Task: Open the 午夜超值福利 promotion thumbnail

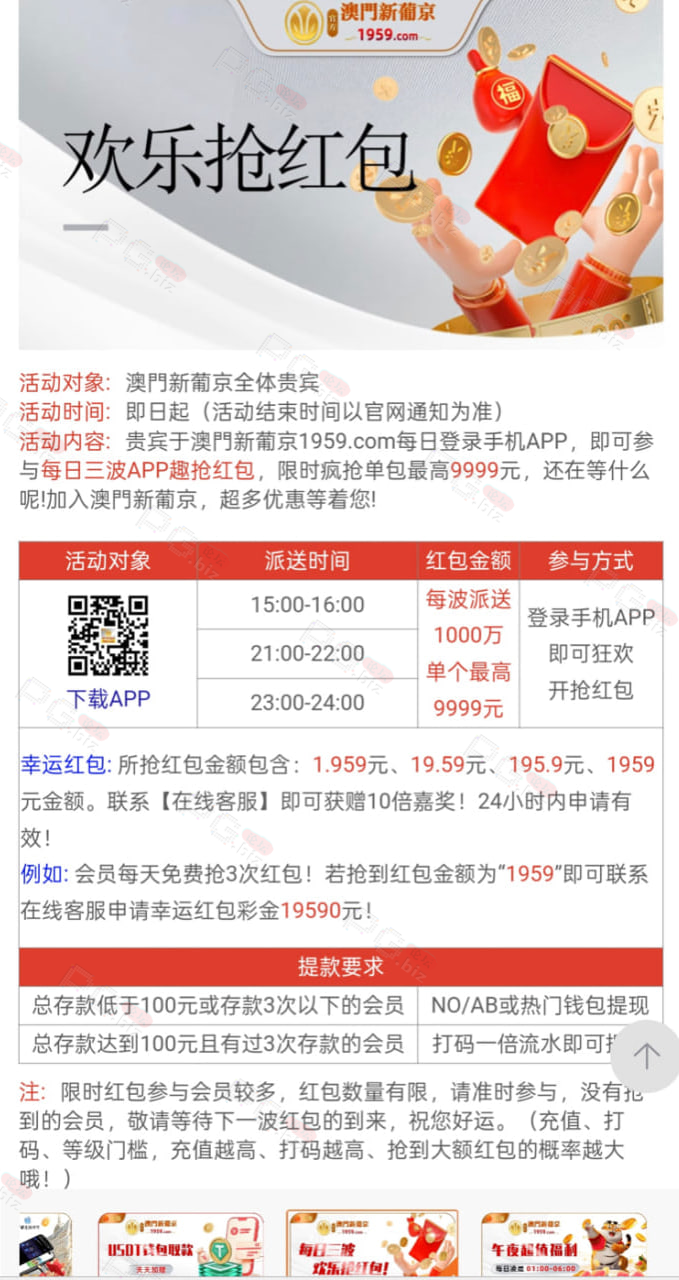Action: click(563, 1245)
